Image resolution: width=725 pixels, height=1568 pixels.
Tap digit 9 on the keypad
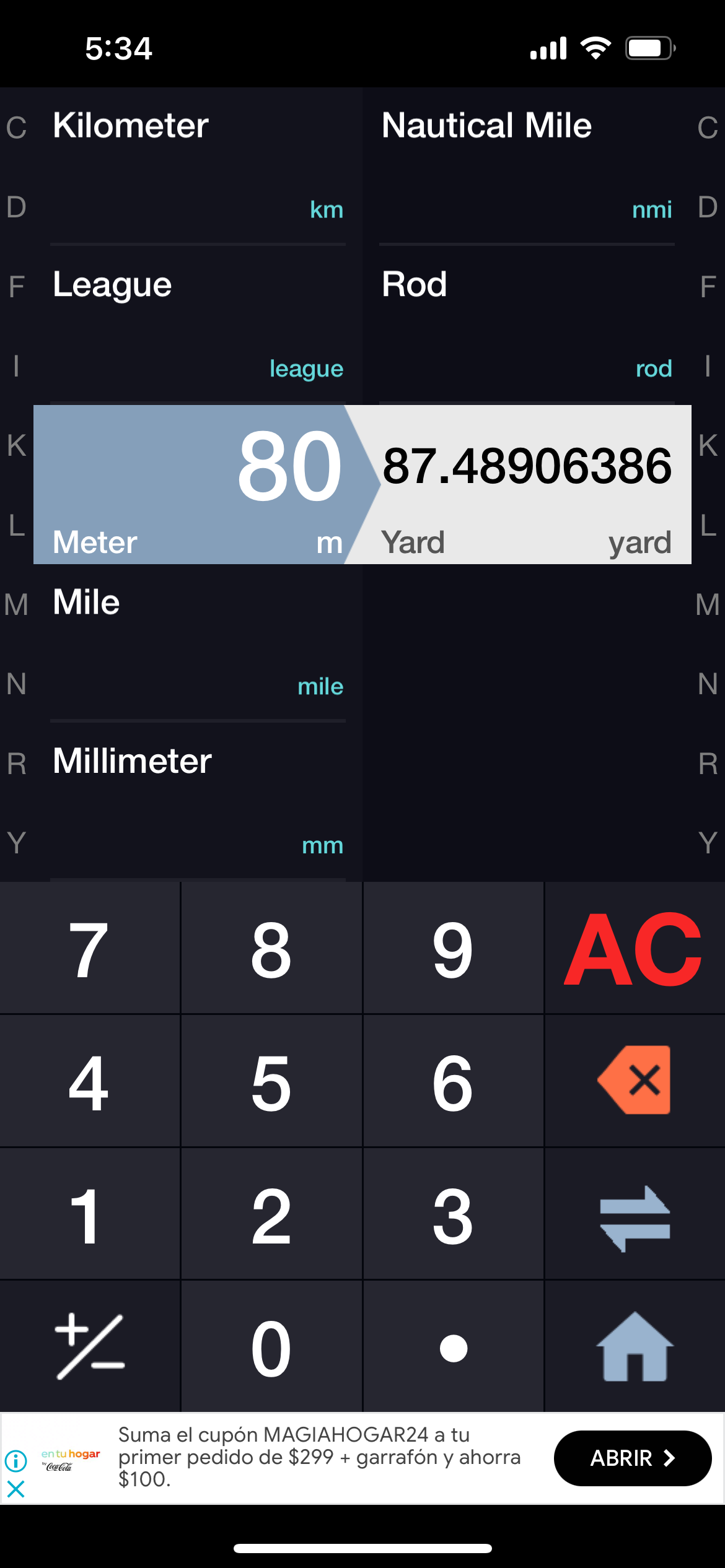tap(453, 948)
